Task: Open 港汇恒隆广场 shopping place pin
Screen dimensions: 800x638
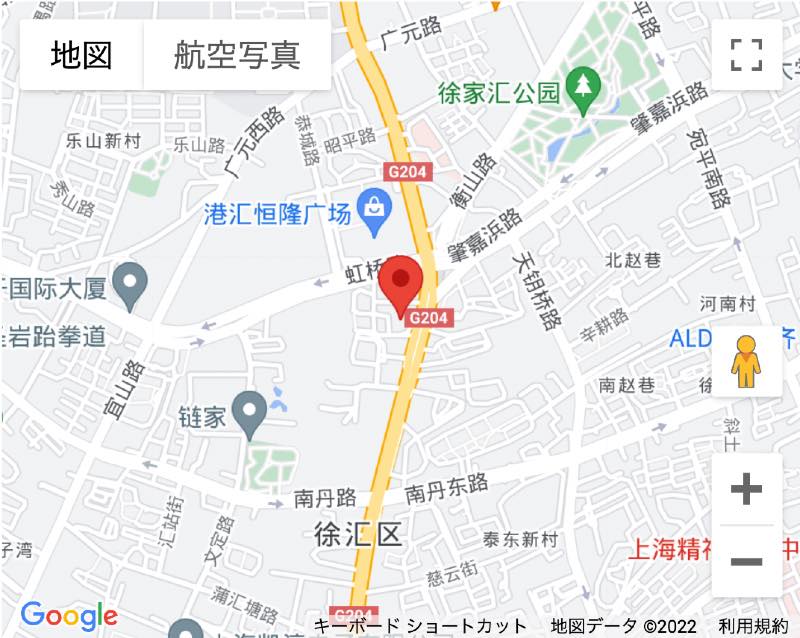Action: 374,211
